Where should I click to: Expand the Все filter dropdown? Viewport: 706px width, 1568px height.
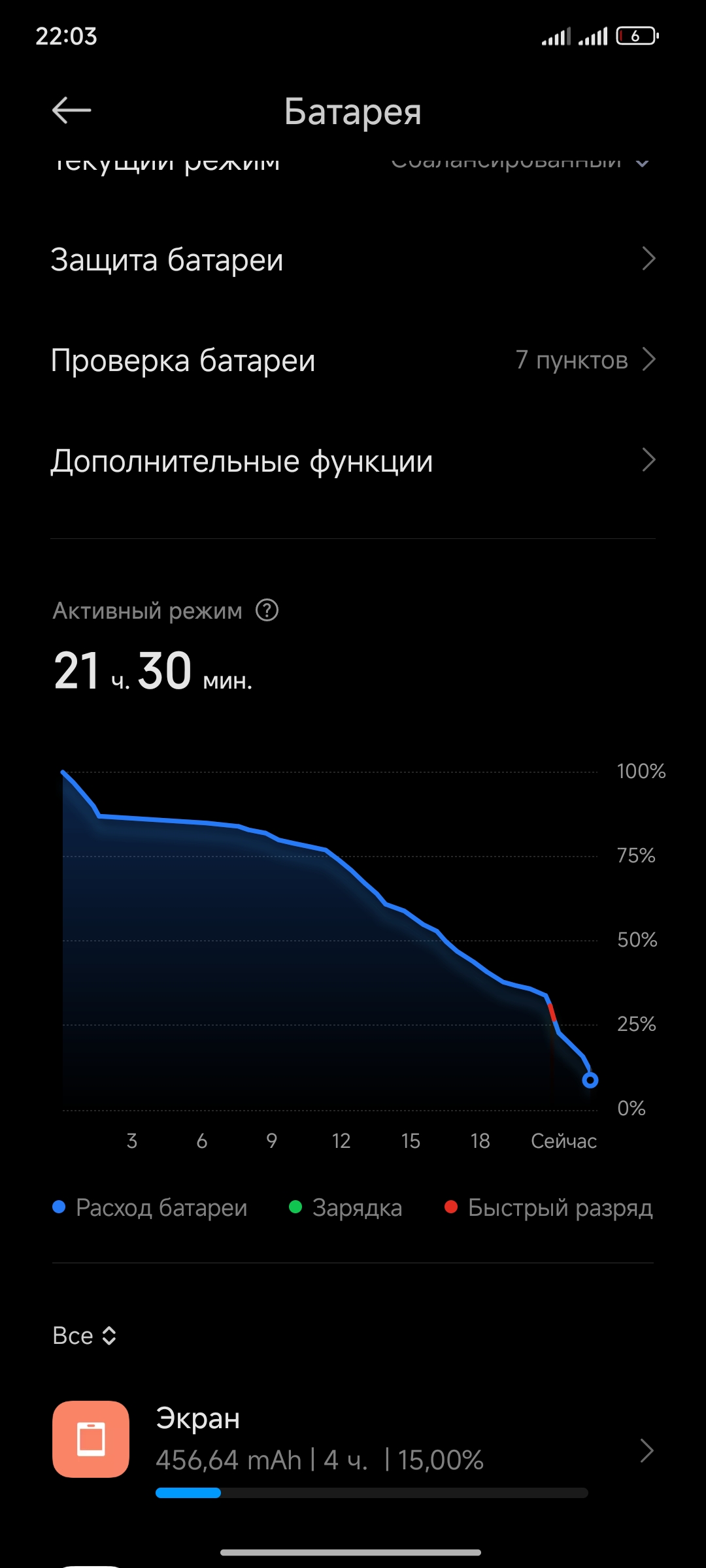pos(84,1336)
